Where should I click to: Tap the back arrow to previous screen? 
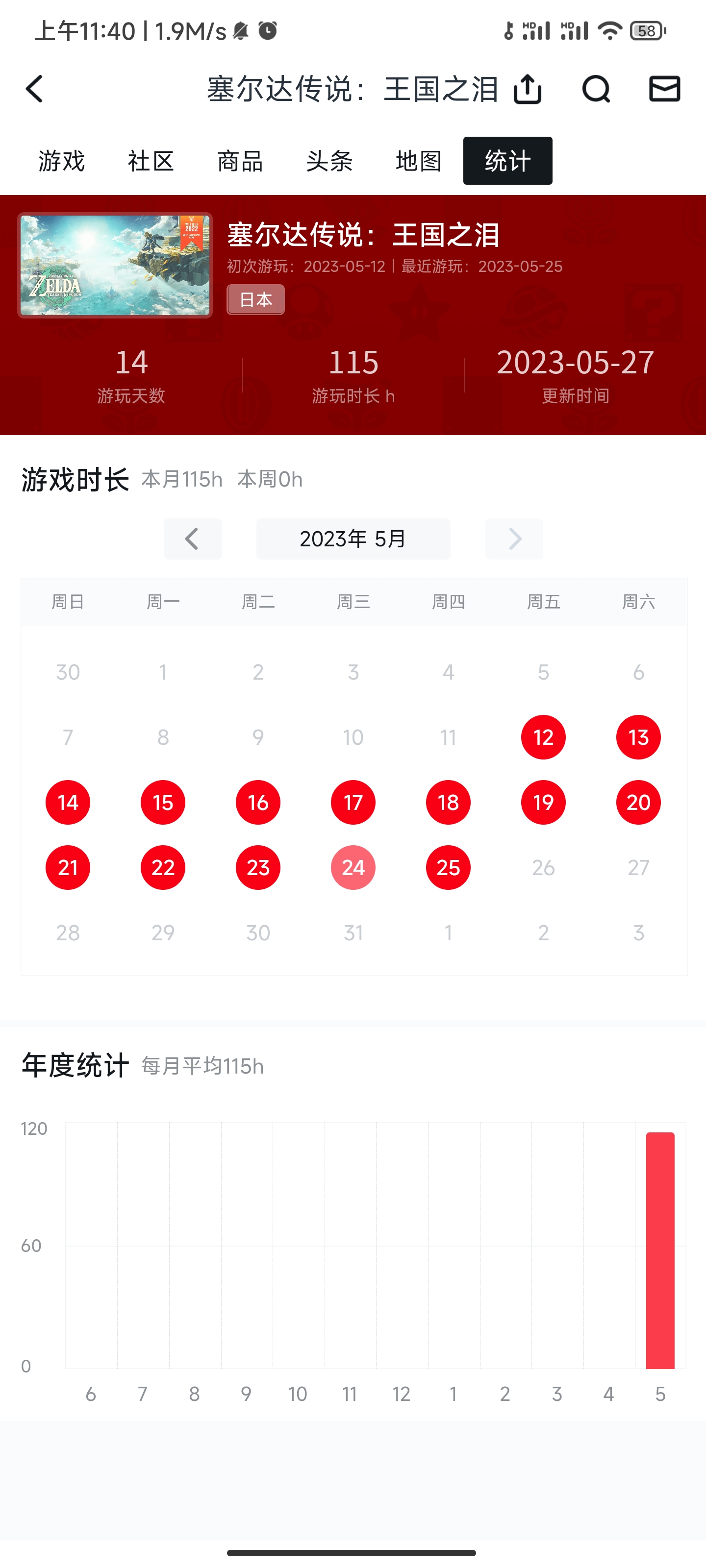click(x=34, y=89)
